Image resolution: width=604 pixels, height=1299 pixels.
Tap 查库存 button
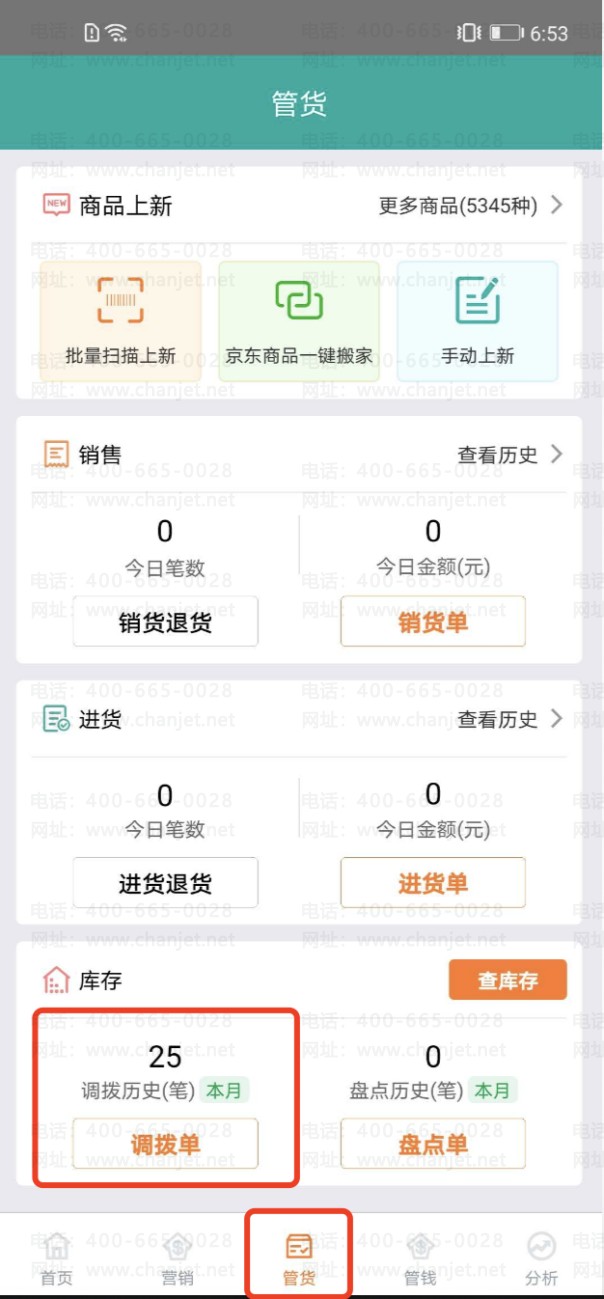click(507, 980)
